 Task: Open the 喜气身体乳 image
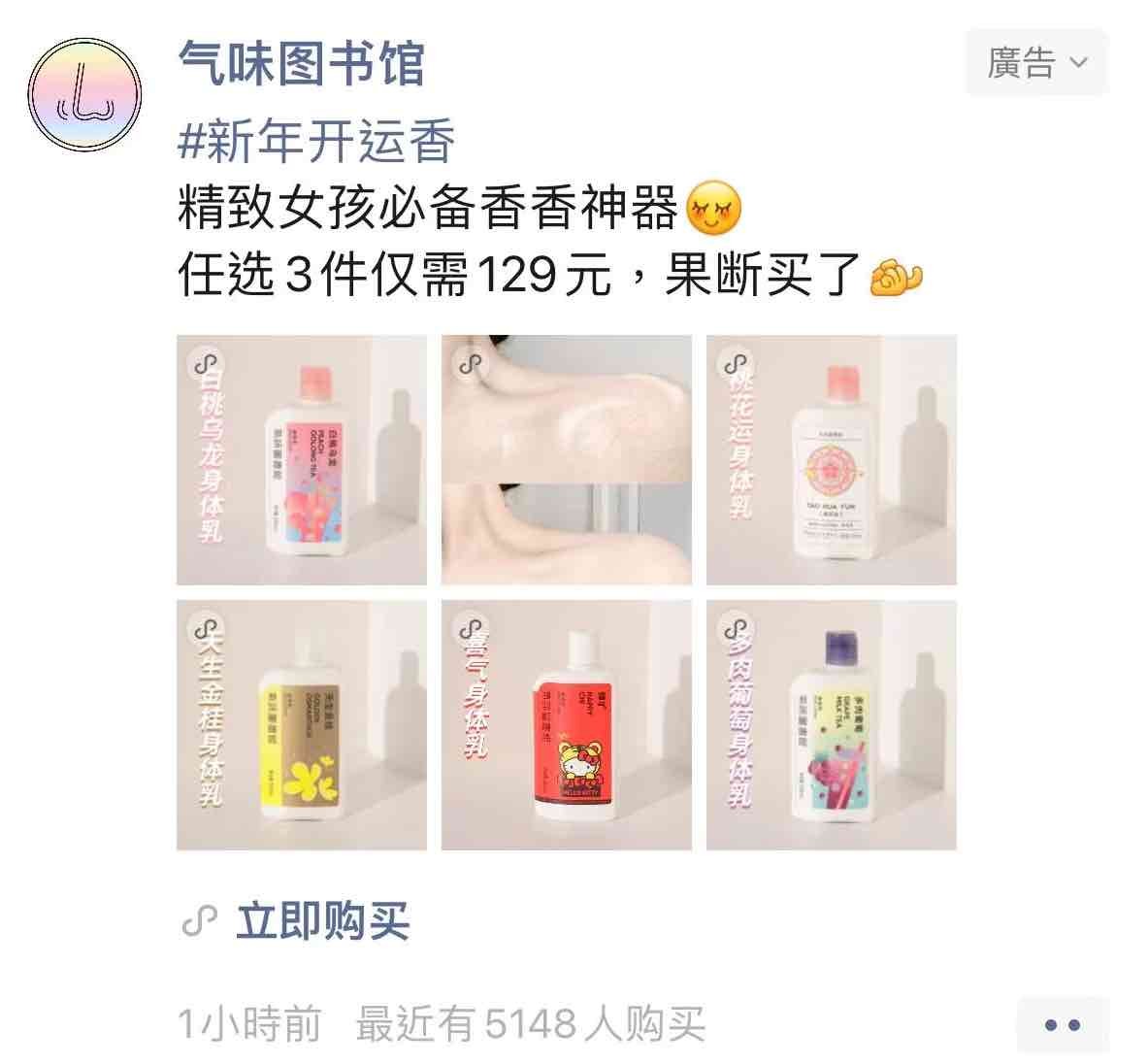pos(567,725)
